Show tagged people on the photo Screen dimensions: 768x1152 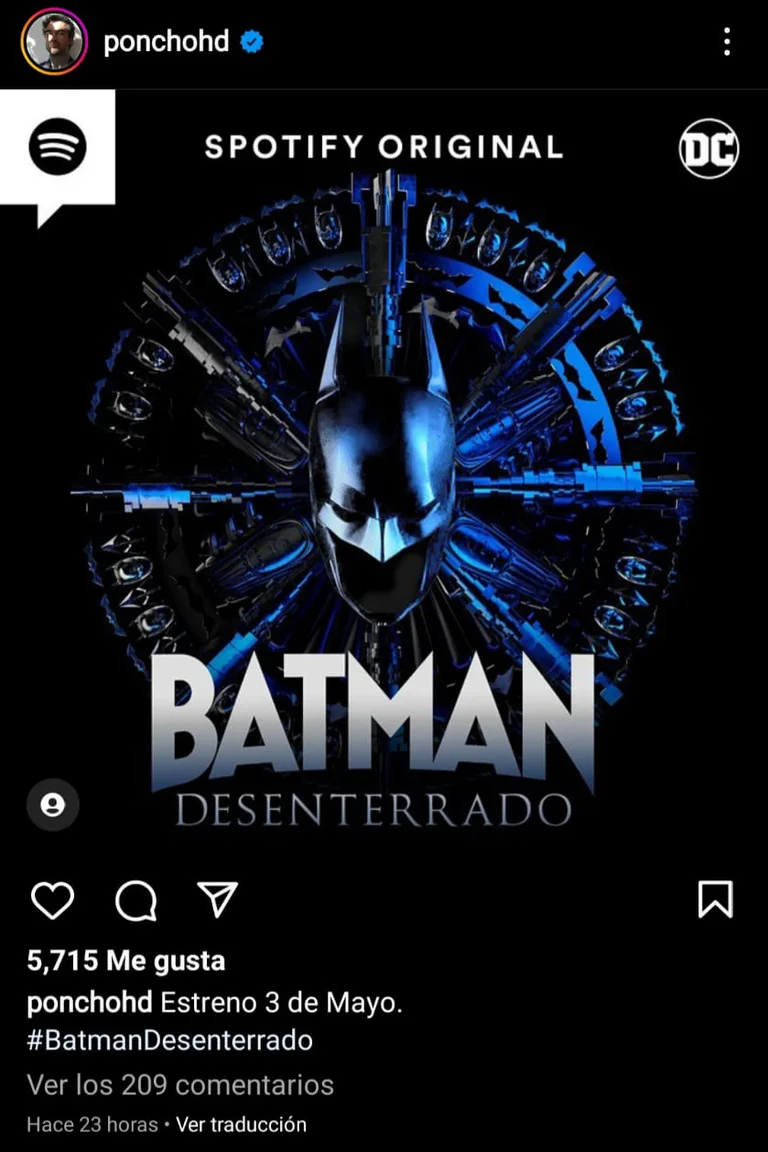53,805
